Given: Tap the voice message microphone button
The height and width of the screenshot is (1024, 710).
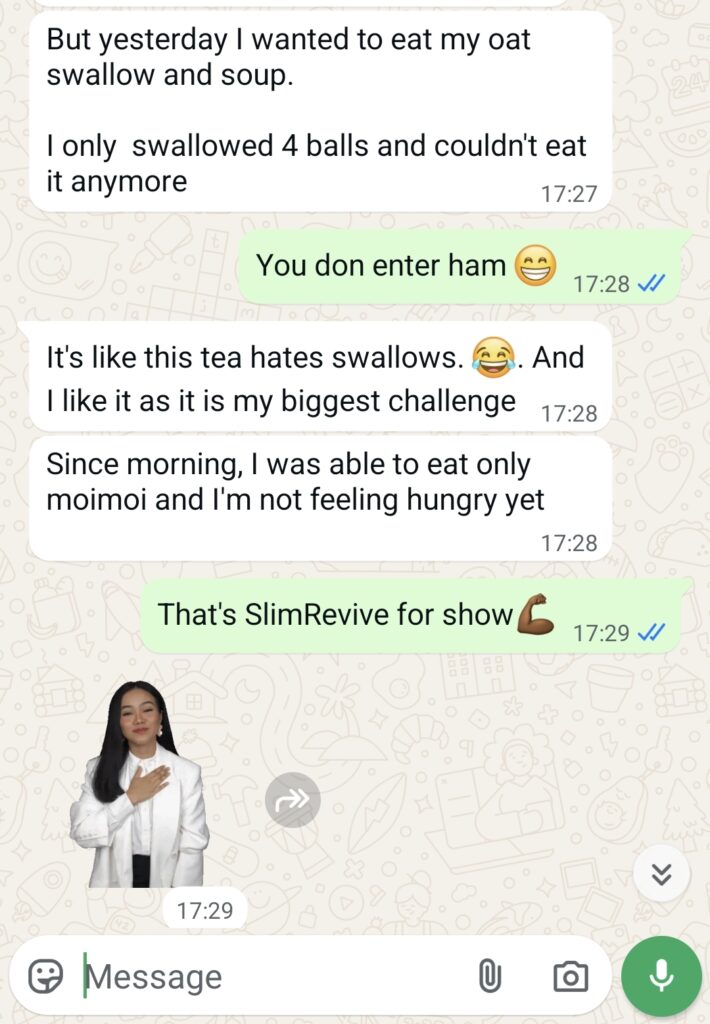Looking at the screenshot, I should coord(661,976).
